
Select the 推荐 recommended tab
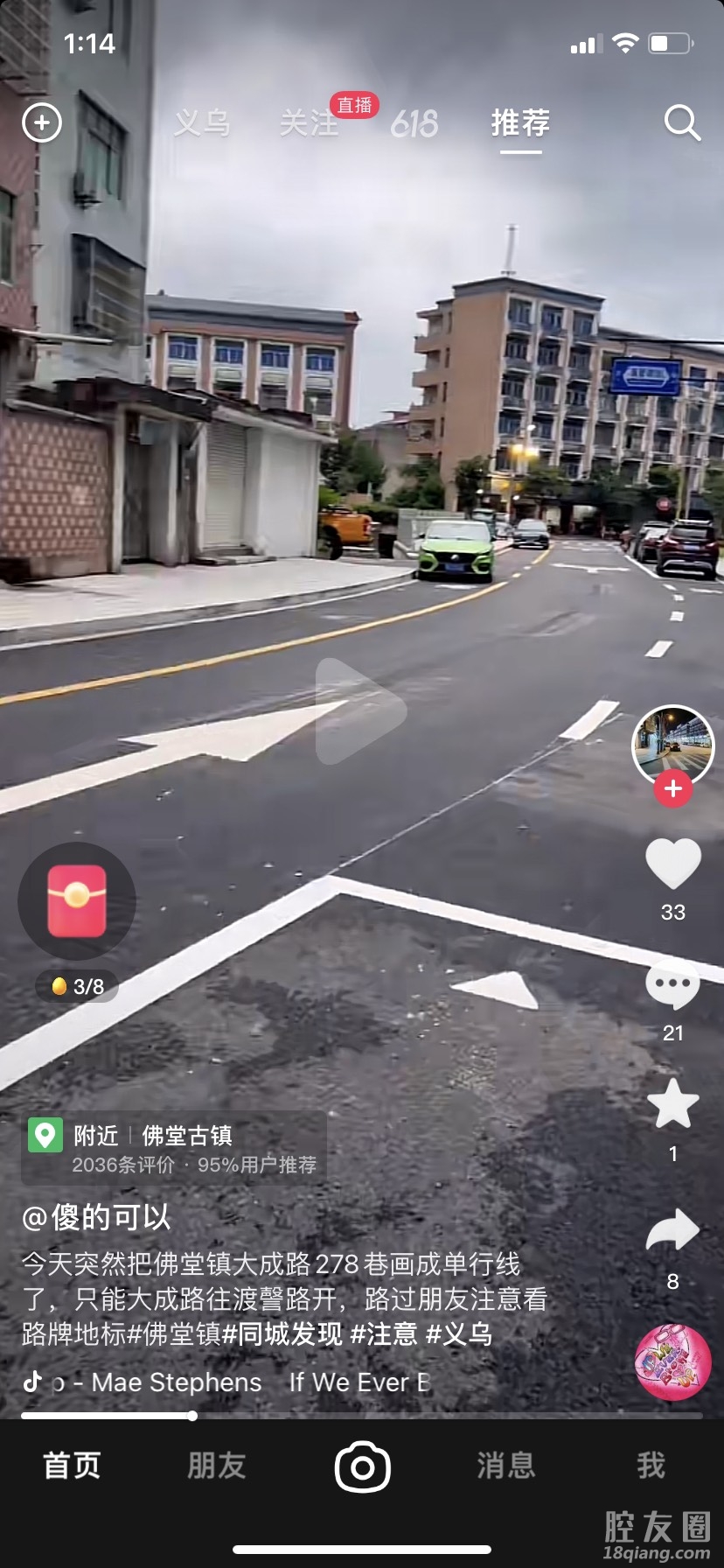pos(520,123)
